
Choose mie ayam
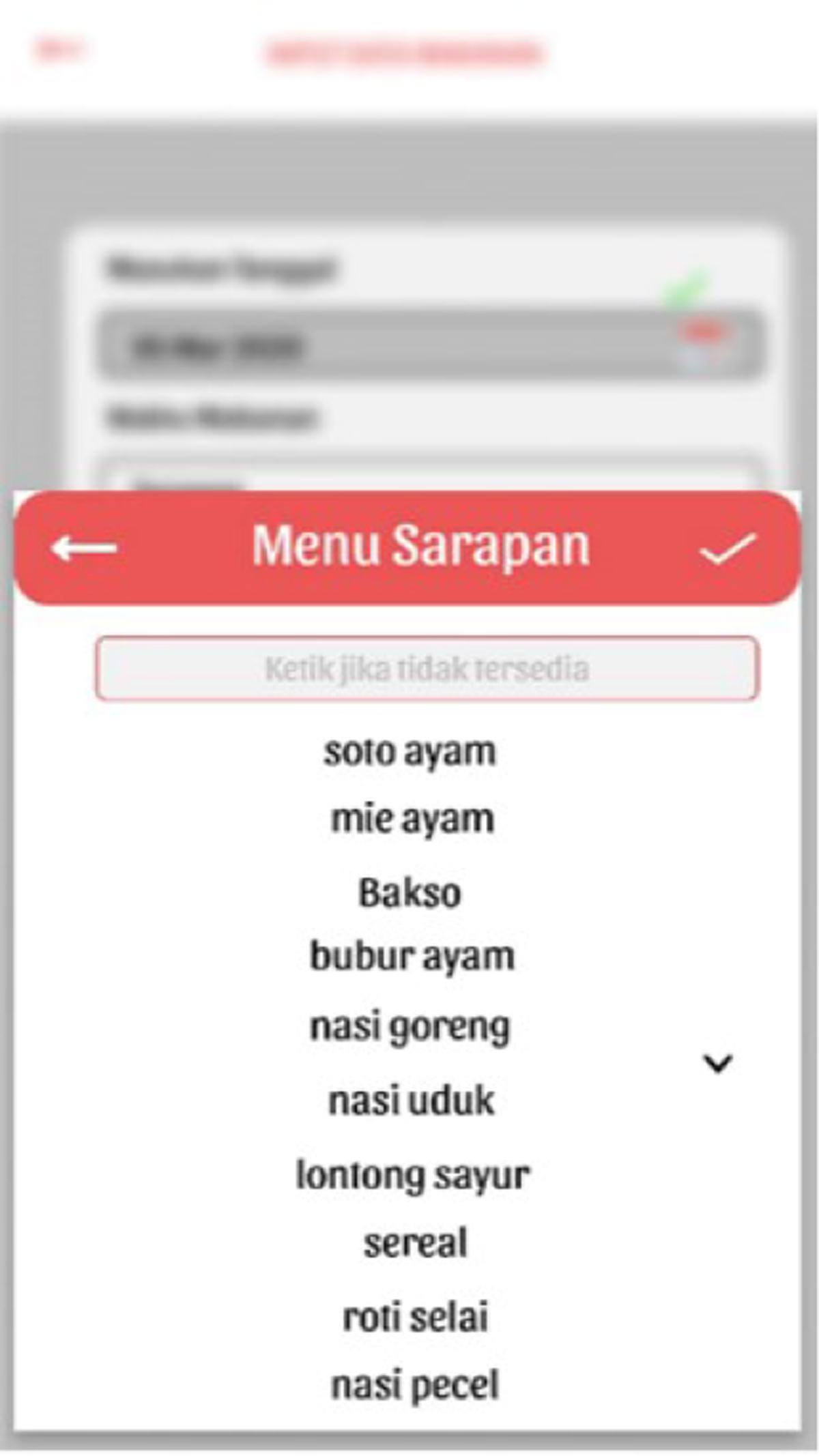412,819
